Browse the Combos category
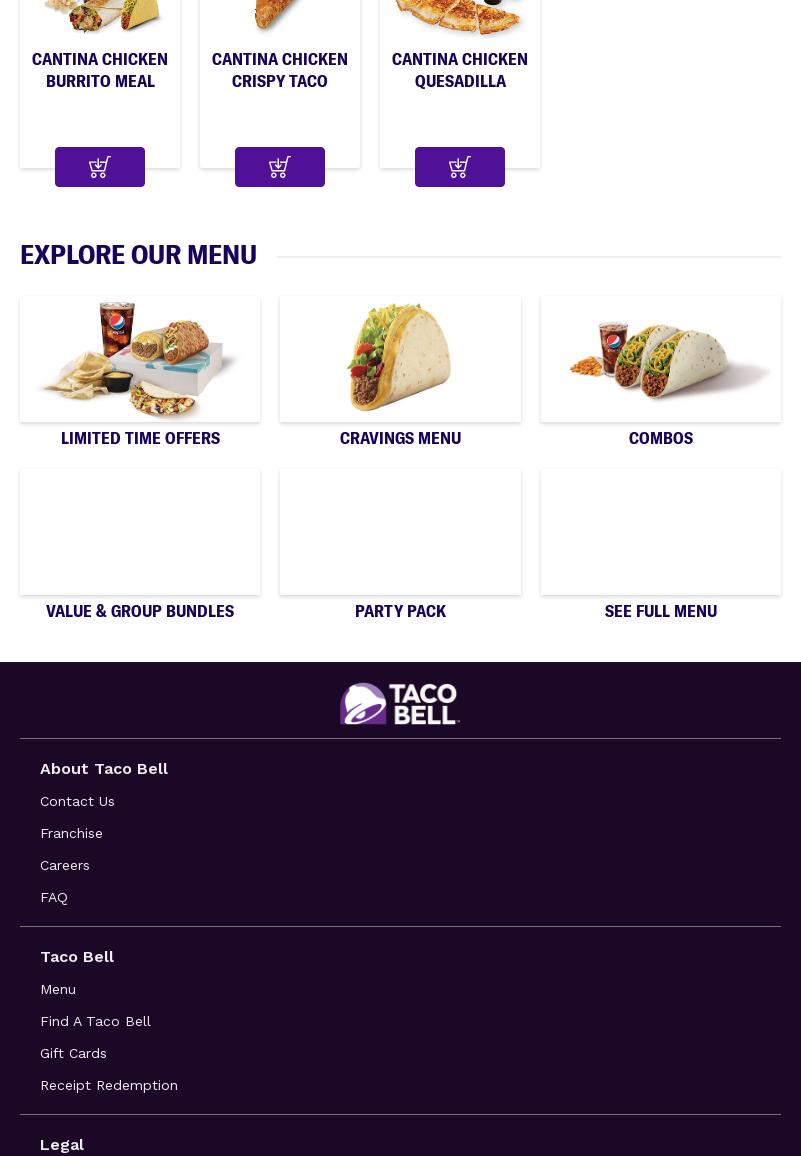801x1156 pixels. (x=660, y=372)
